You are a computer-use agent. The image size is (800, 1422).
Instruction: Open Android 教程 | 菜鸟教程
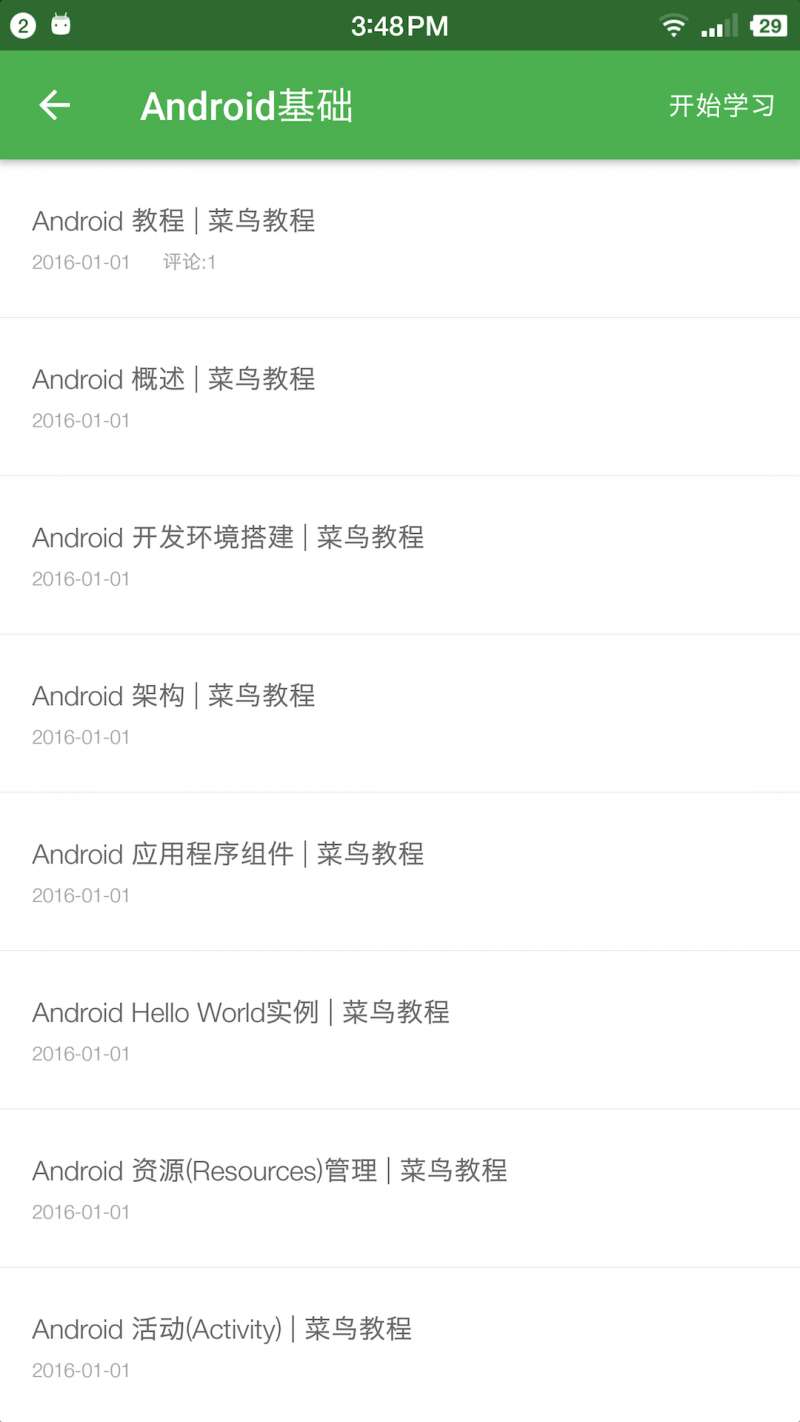(x=400, y=239)
